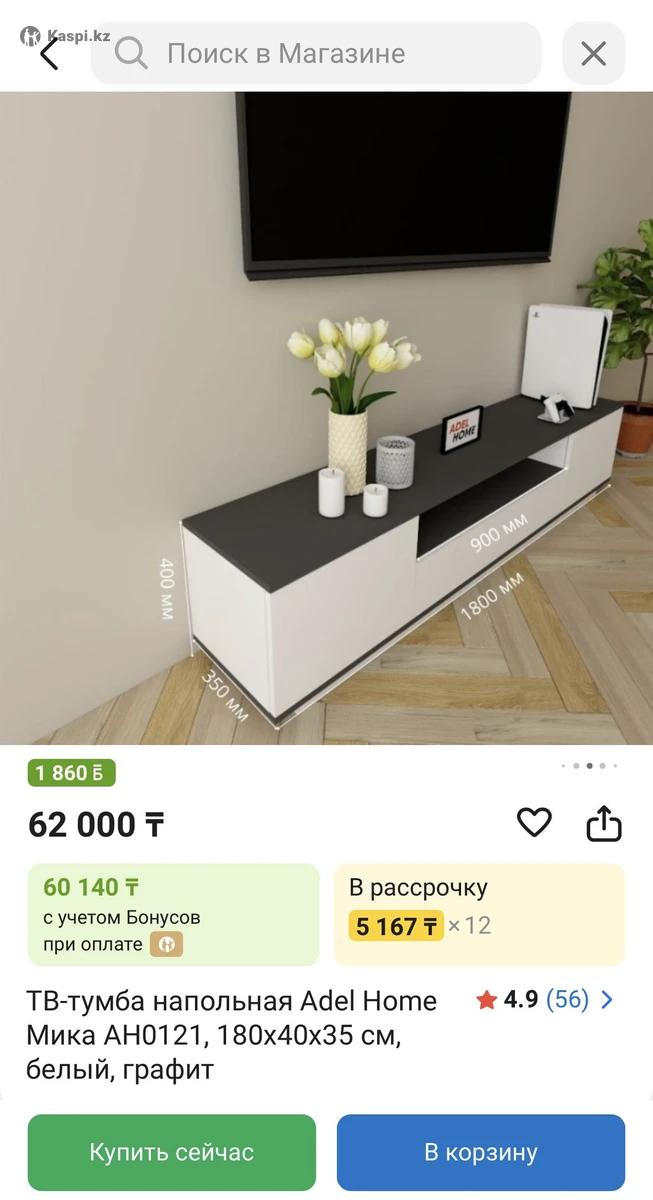Image resolution: width=653 pixels, height=1200 pixels.
Task: Tap the Купить сейчас button
Action: [x=172, y=1152]
